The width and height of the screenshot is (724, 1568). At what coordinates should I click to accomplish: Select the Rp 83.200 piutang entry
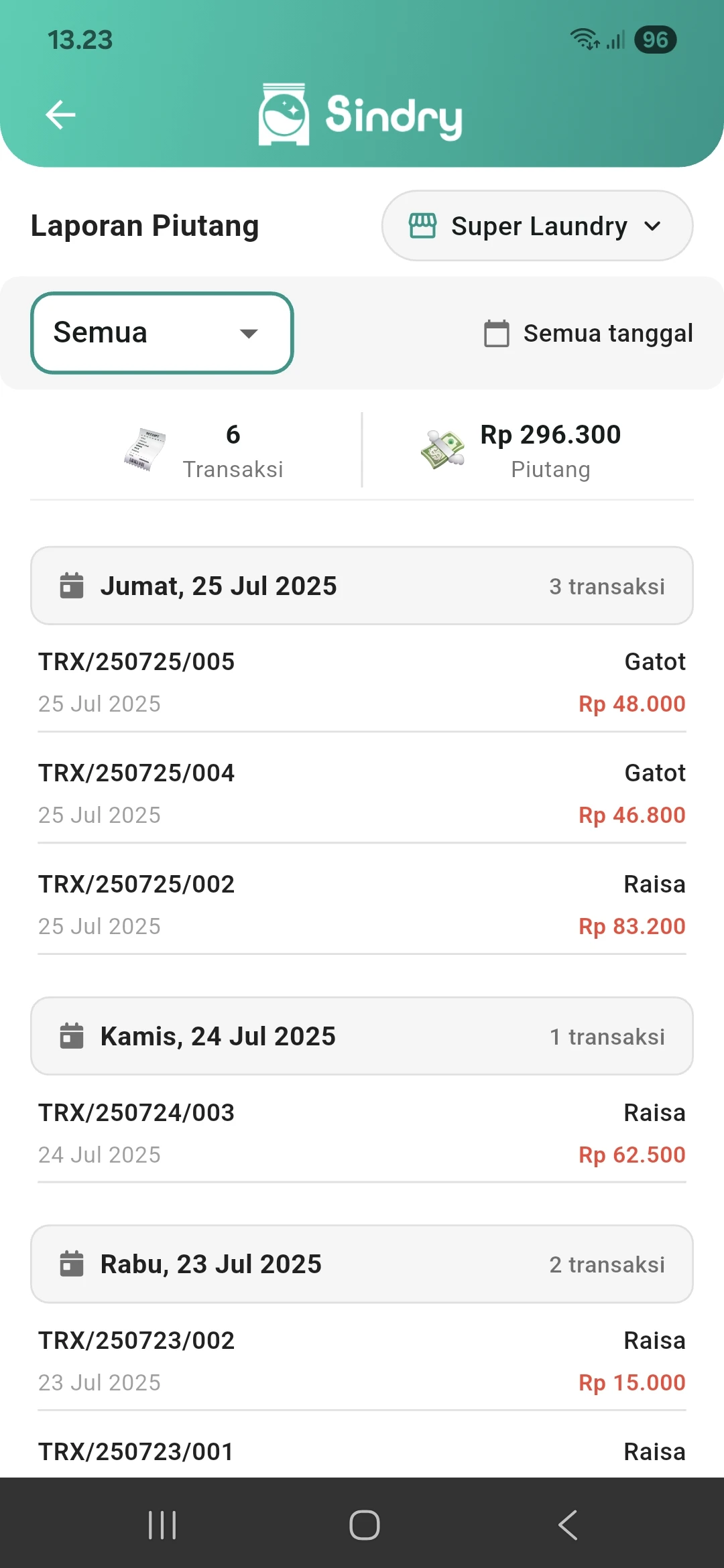(362, 905)
